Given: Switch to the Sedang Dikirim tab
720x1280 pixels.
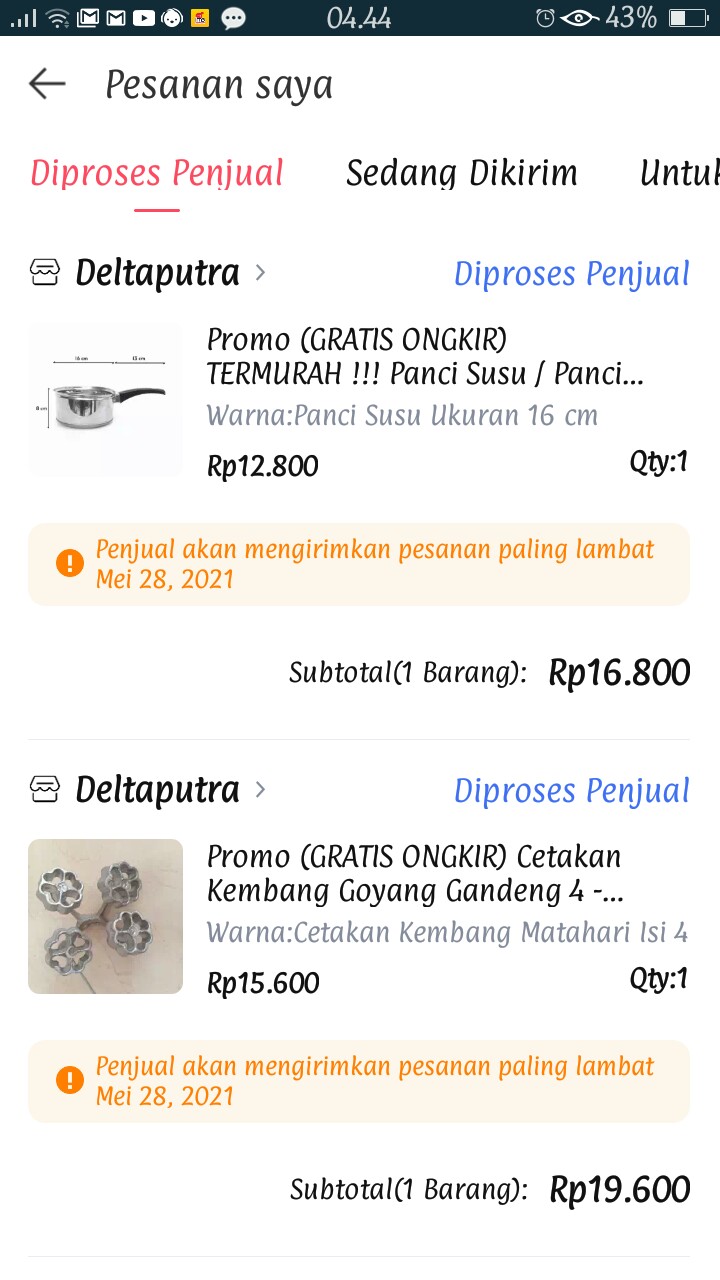Looking at the screenshot, I should [x=462, y=172].
